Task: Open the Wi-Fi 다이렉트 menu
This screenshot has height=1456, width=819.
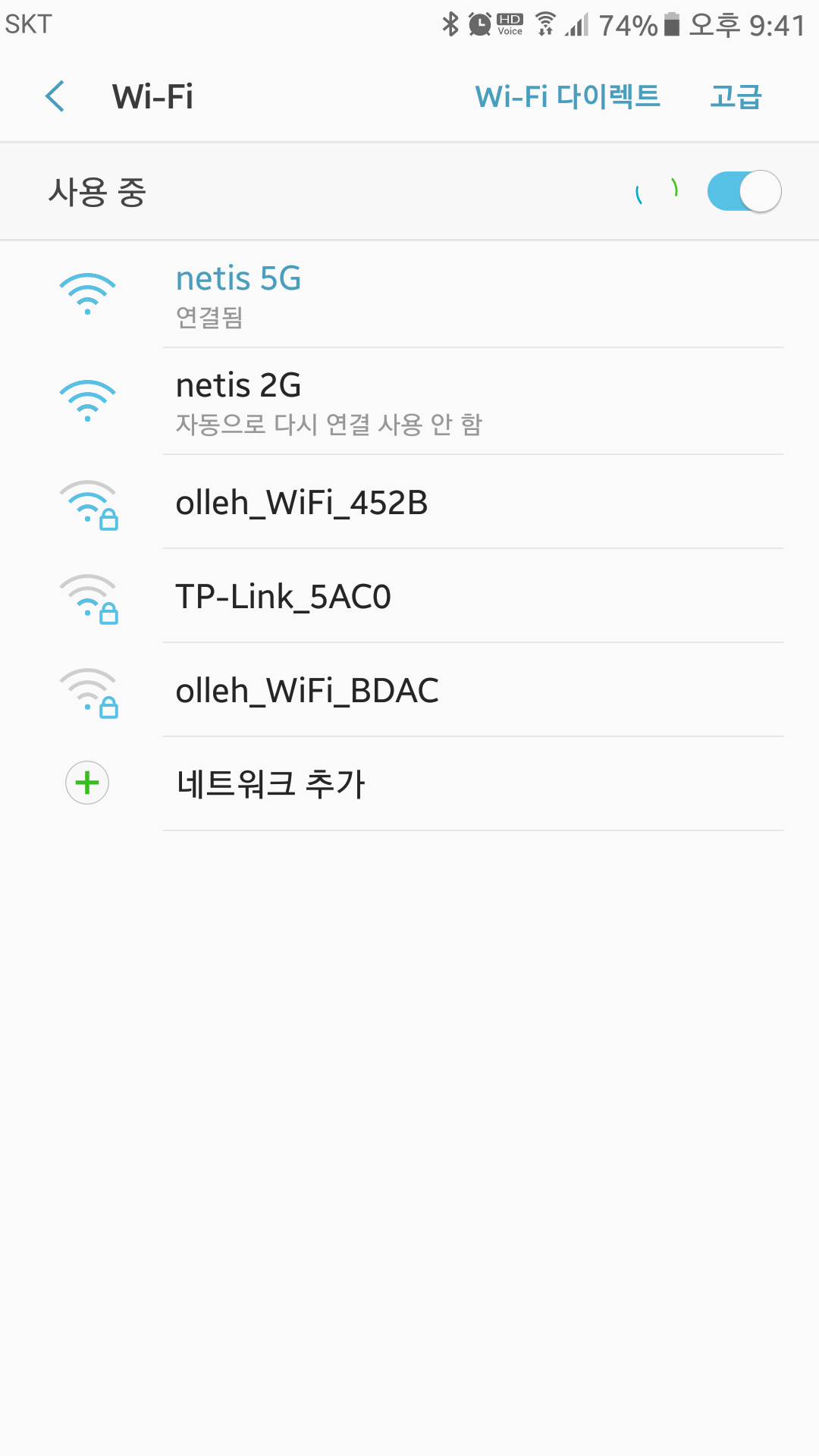Action: click(x=567, y=96)
